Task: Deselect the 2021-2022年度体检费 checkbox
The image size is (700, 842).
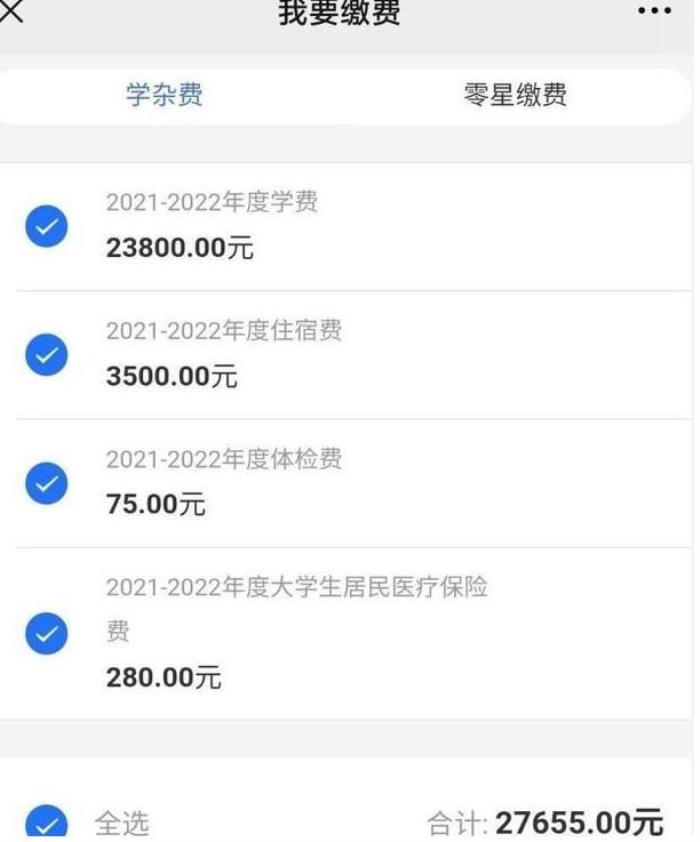Action: click(46, 484)
